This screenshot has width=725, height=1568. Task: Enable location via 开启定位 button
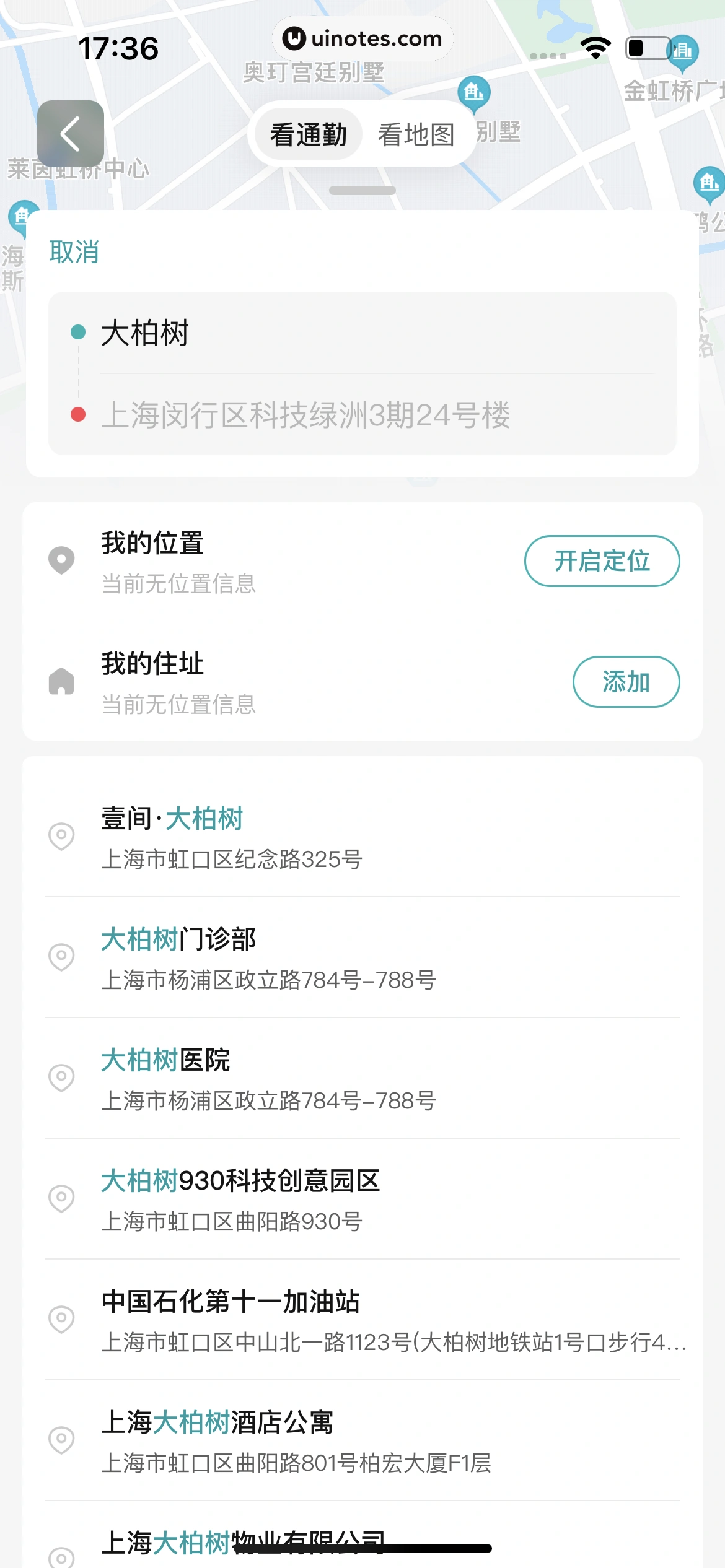[x=602, y=560]
